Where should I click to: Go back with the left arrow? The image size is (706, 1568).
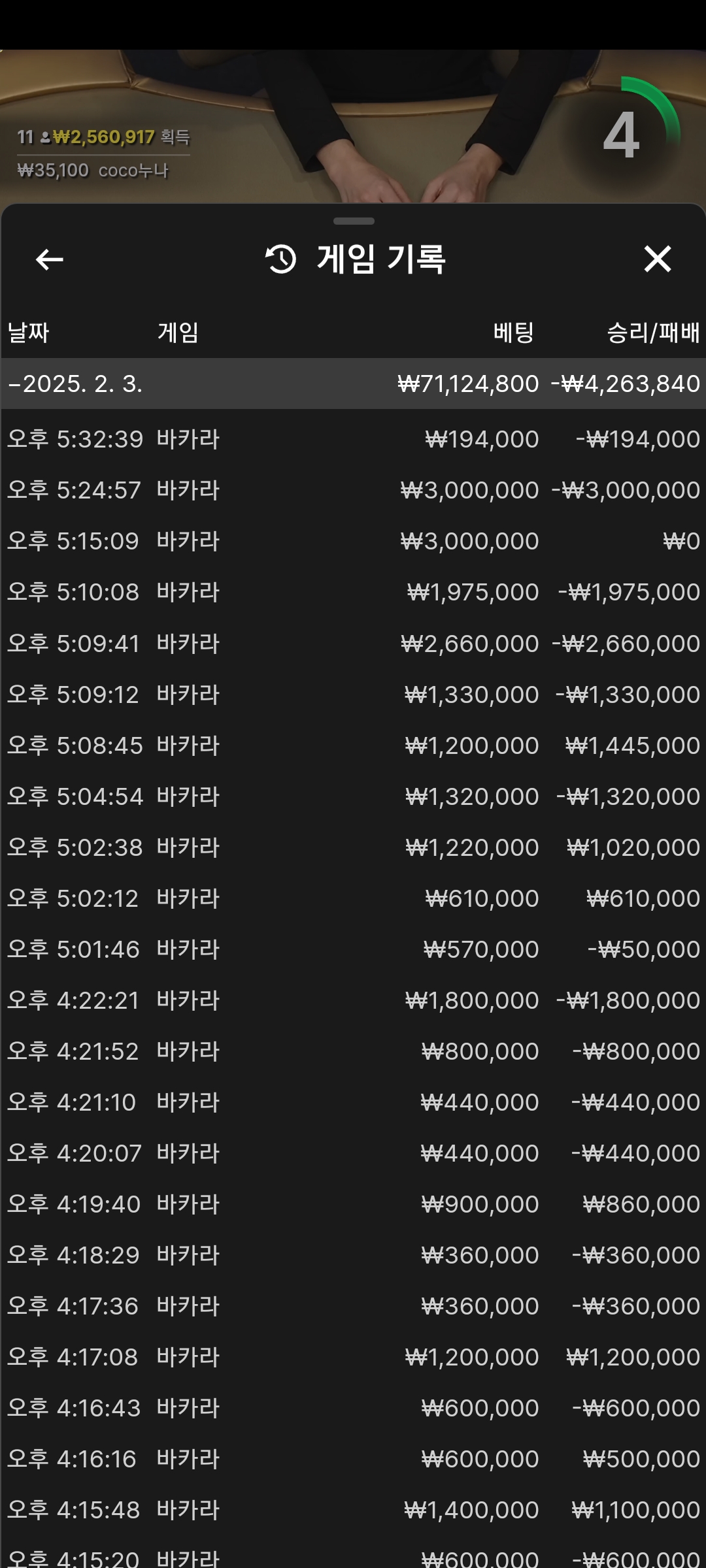[x=49, y=259]
